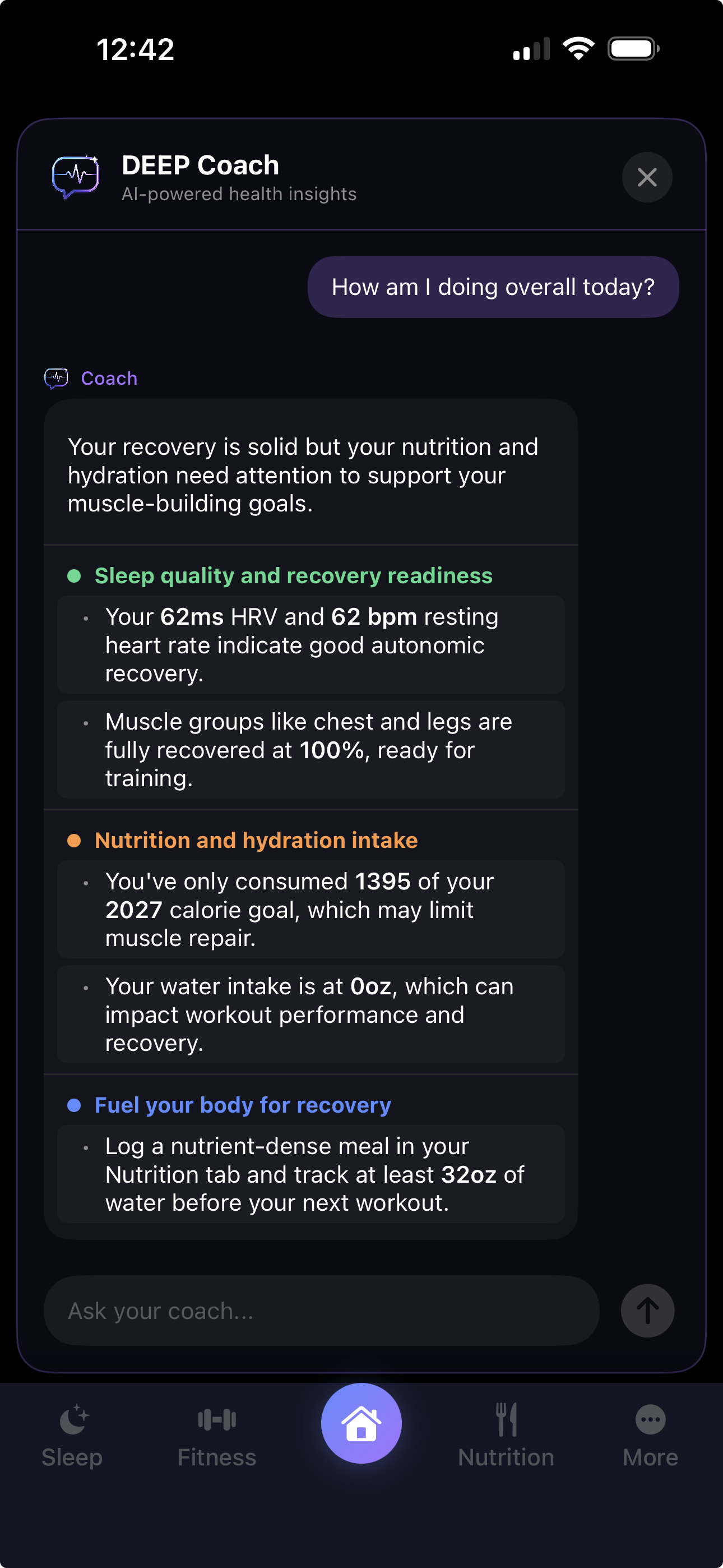Tap the water intake 0oz insight card
The image size is (723, 1568).
310,1013
